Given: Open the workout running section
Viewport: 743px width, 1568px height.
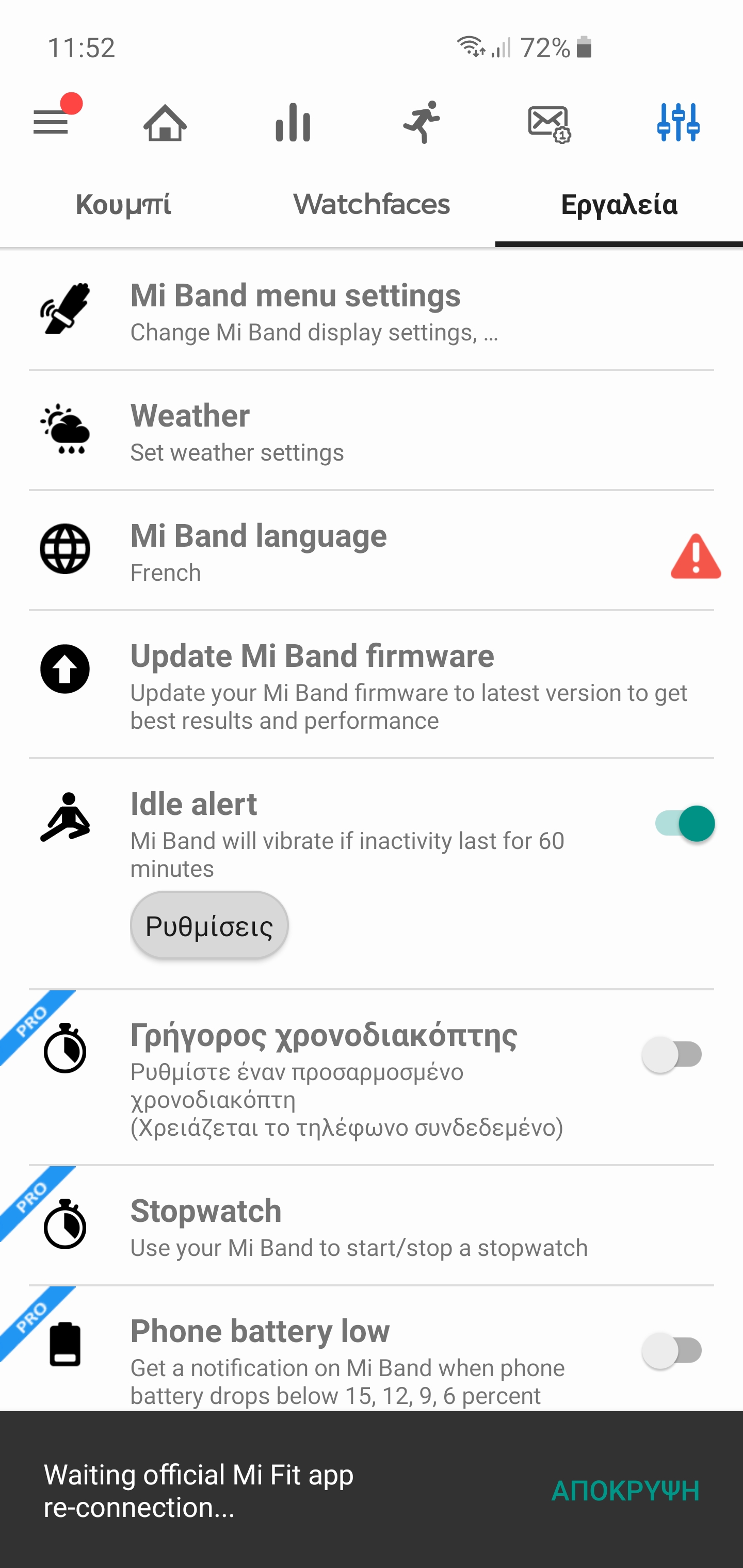Looking at the screenshot, I should [422, 123].
